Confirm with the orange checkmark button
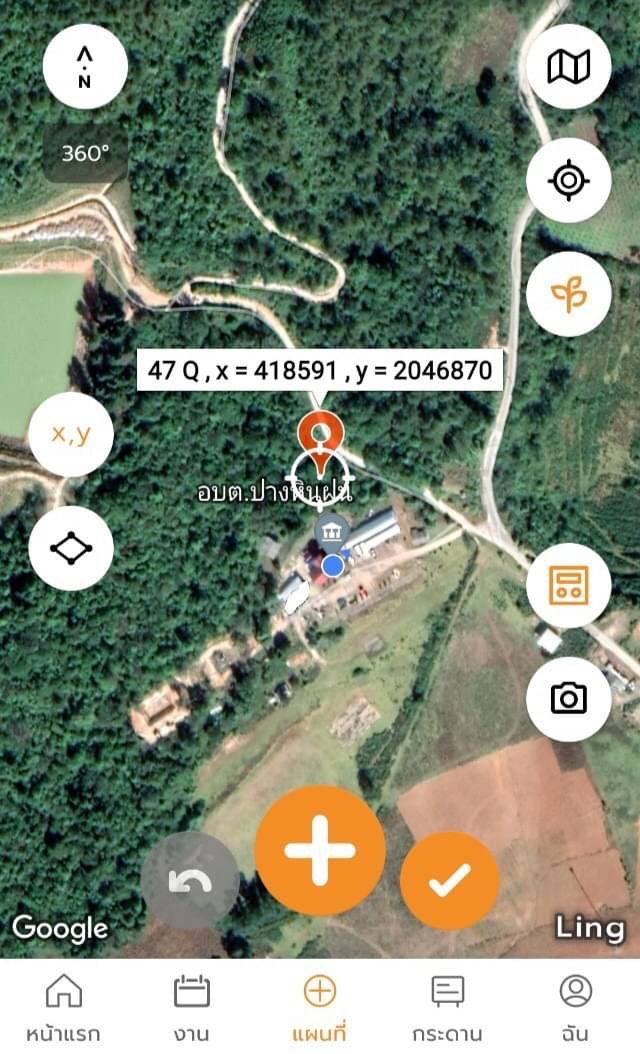 point(450,881)
